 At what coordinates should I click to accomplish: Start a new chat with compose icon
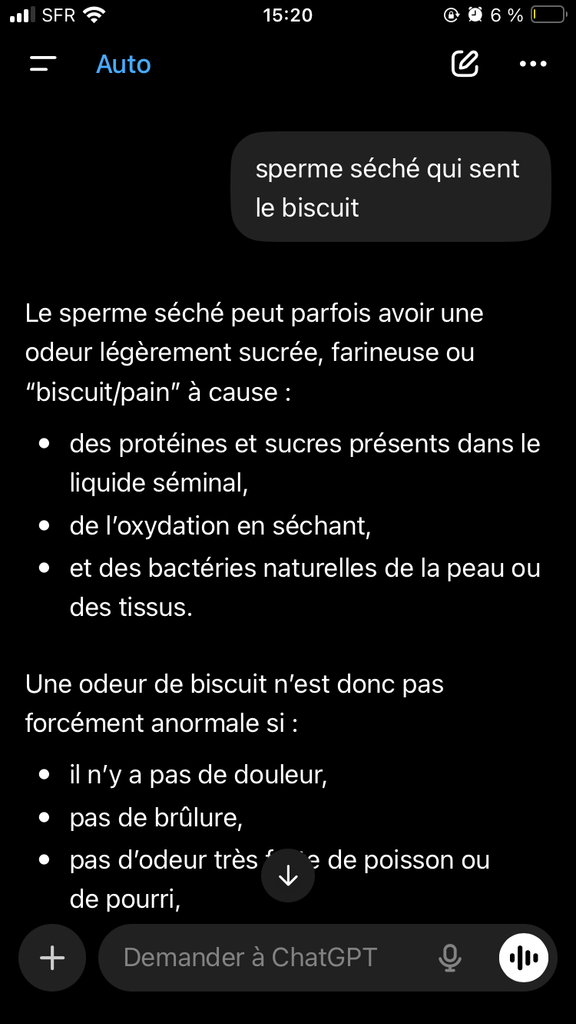click(x=465, y=63)
